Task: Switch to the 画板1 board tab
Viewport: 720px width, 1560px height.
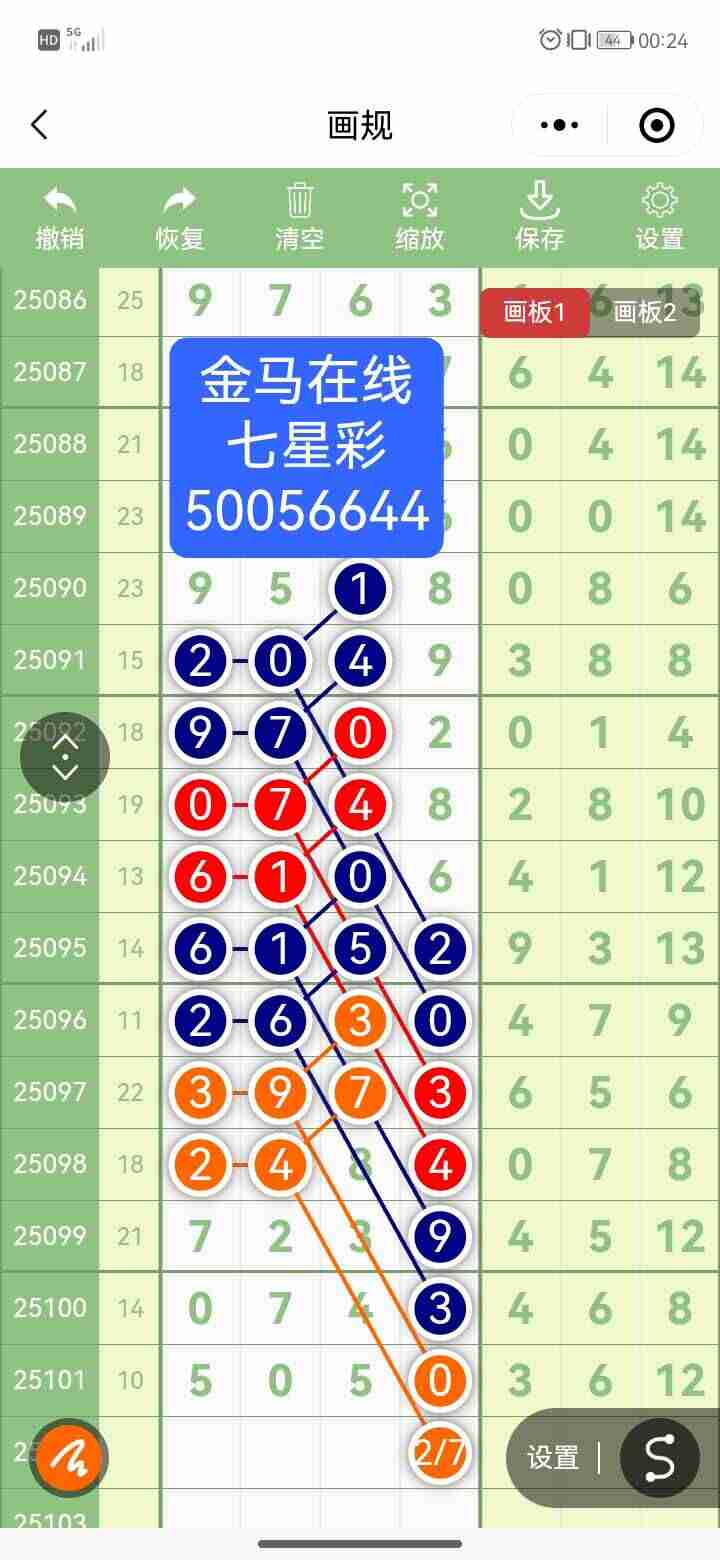Action: coord(536,312)
